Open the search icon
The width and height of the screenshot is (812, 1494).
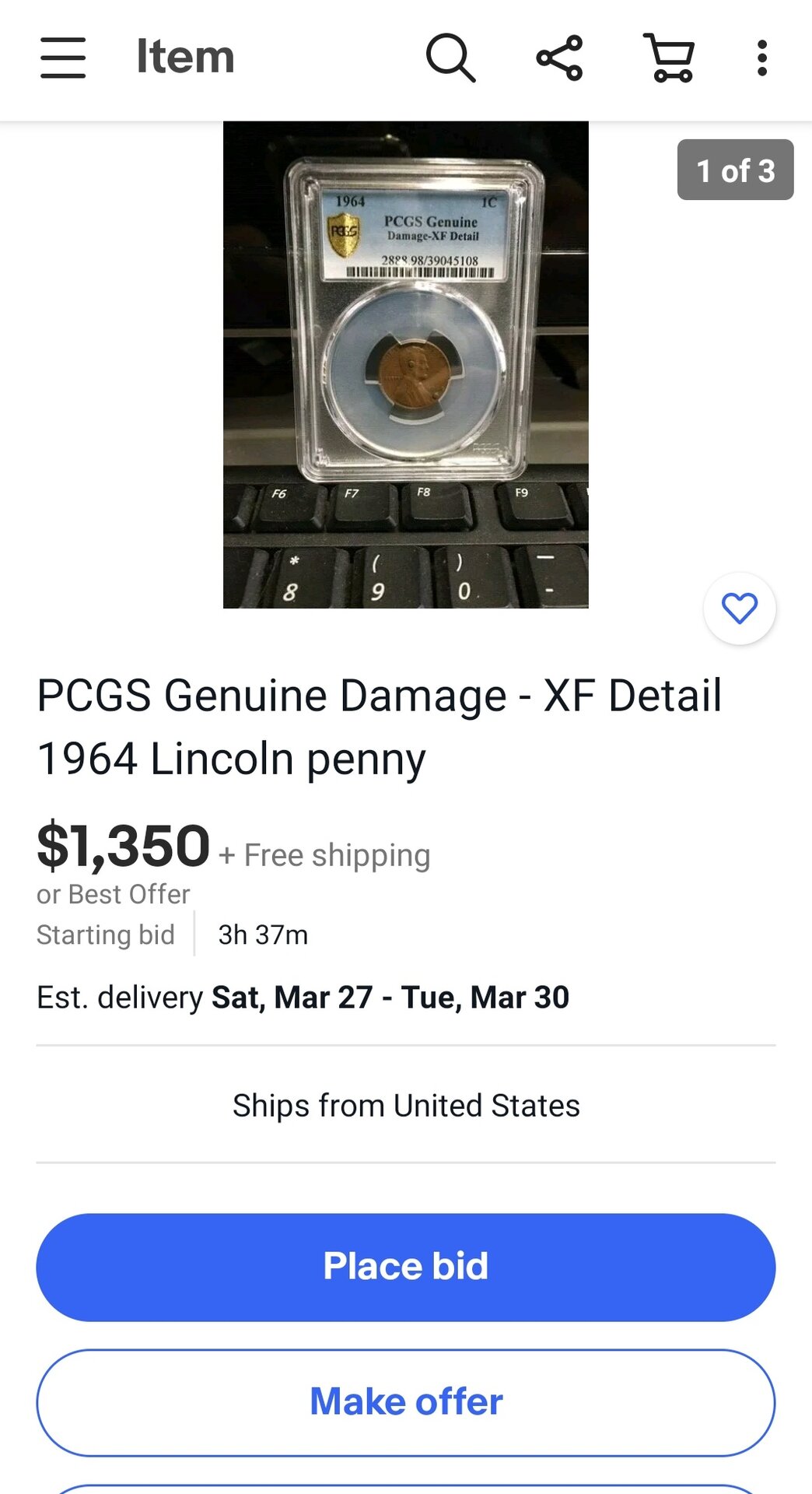(450, 58)
